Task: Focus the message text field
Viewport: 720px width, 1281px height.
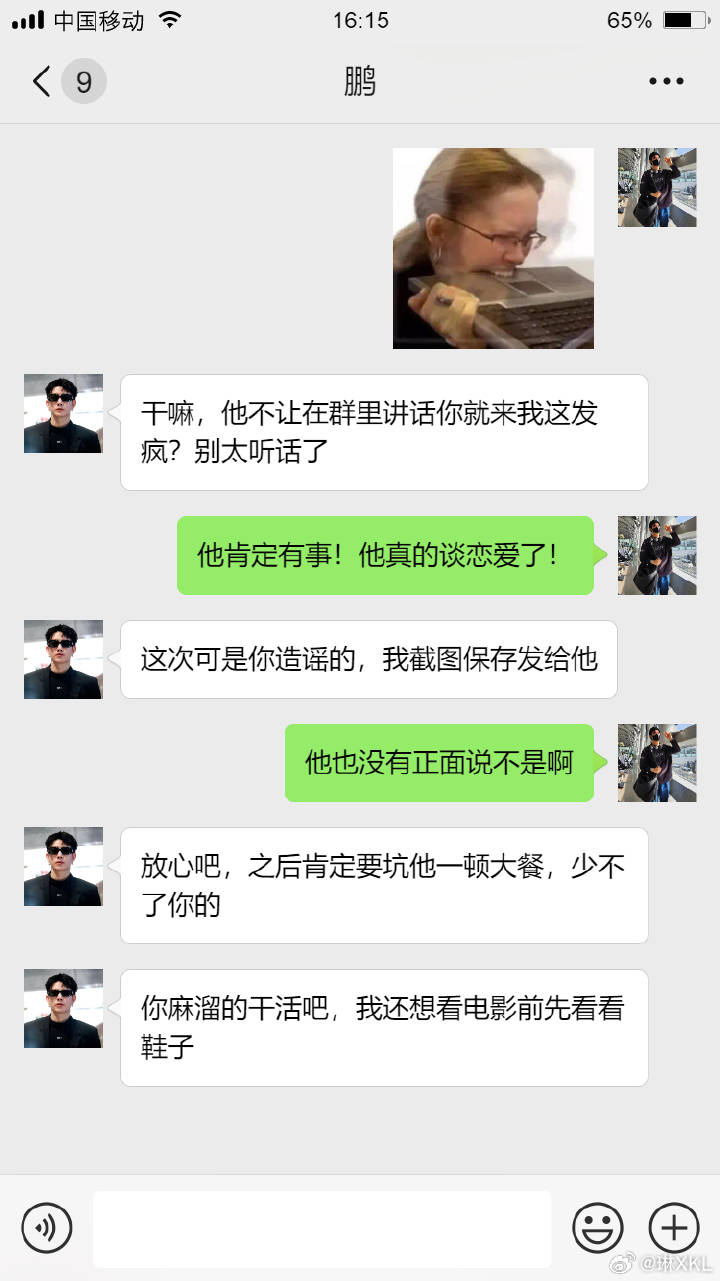Action: click(322, 1229)
